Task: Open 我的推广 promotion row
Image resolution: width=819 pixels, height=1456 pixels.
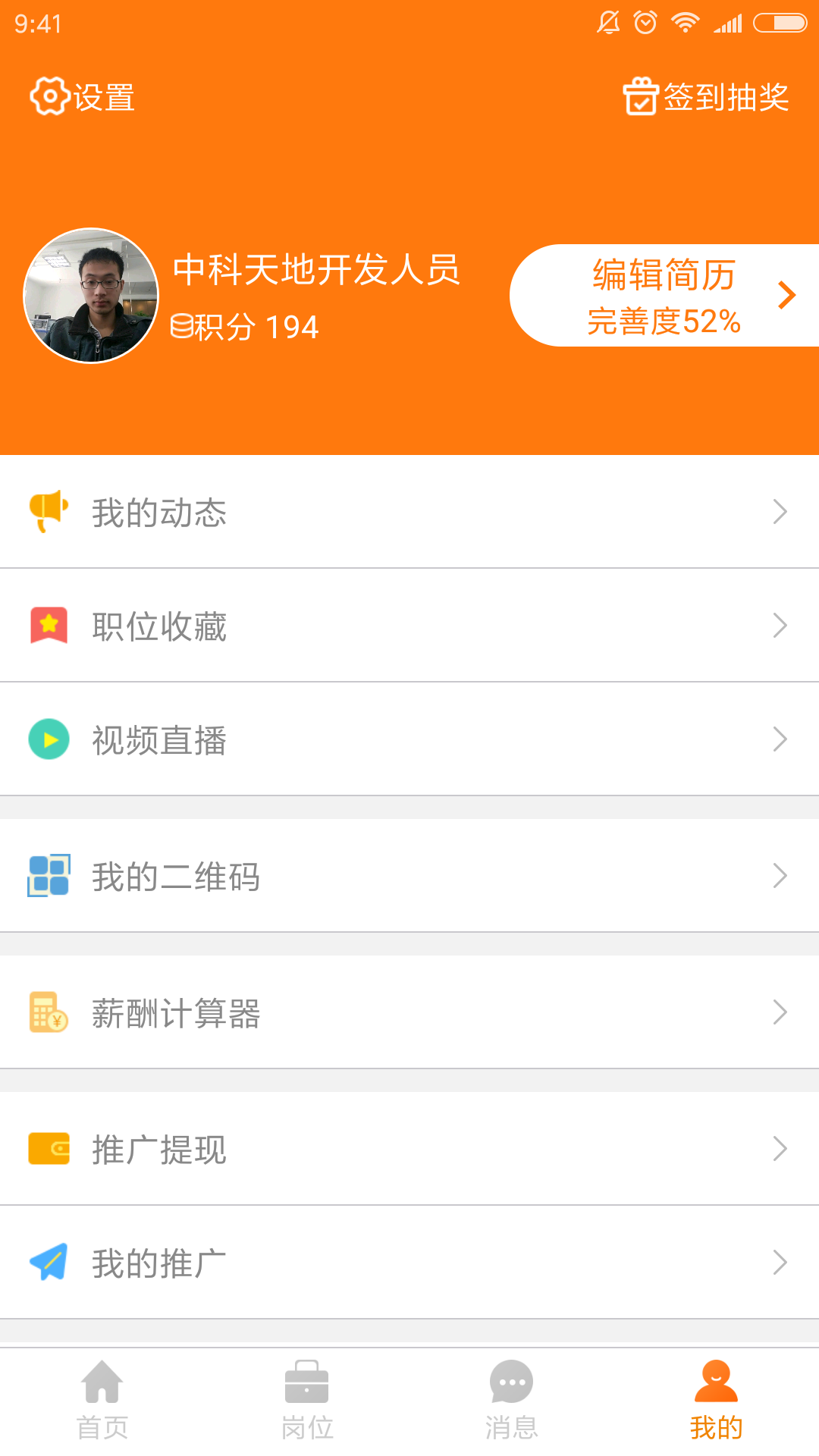Action: tap(409, 1263)
